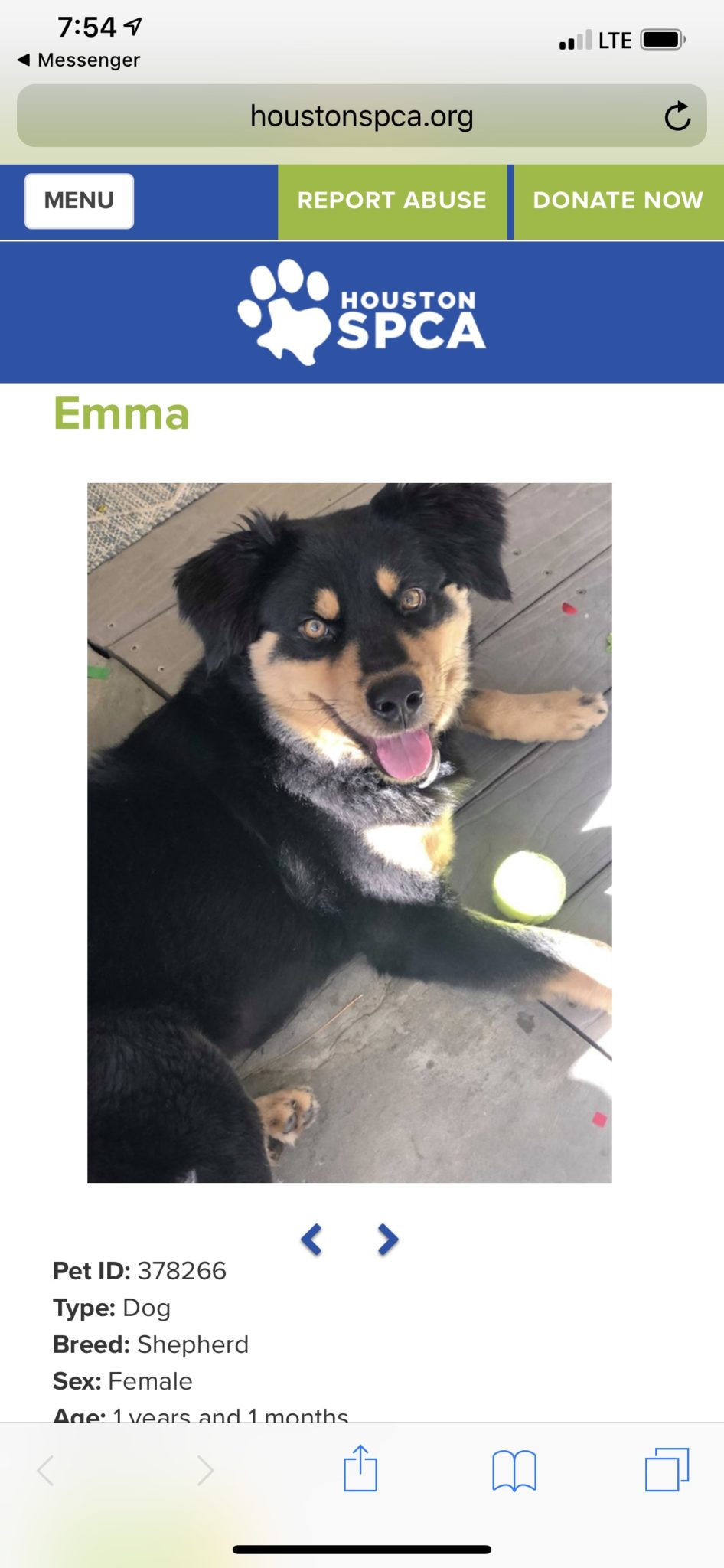
Task: Tap the REPORT ABUSE button
Action: [392, 201]
